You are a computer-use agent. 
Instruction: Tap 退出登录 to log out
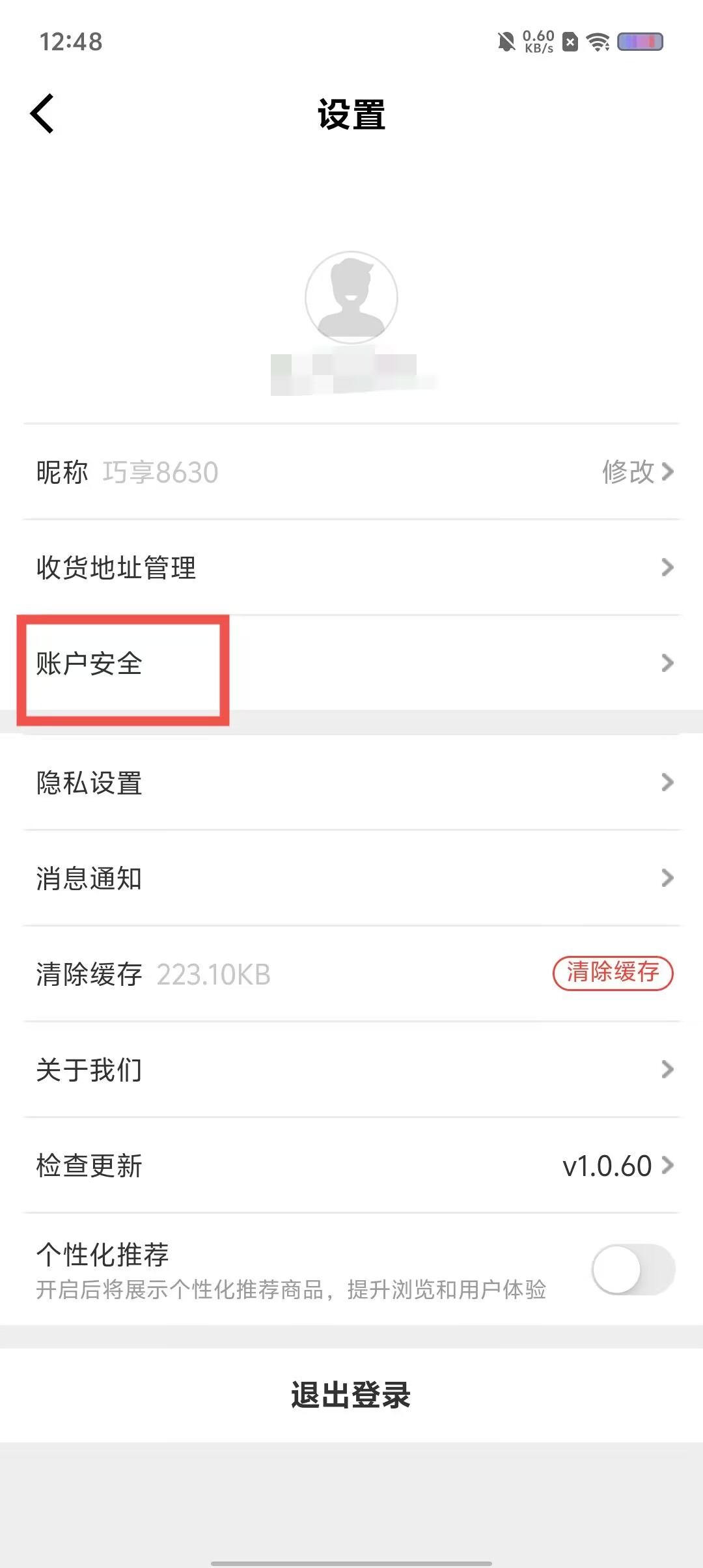point(351,1395)
